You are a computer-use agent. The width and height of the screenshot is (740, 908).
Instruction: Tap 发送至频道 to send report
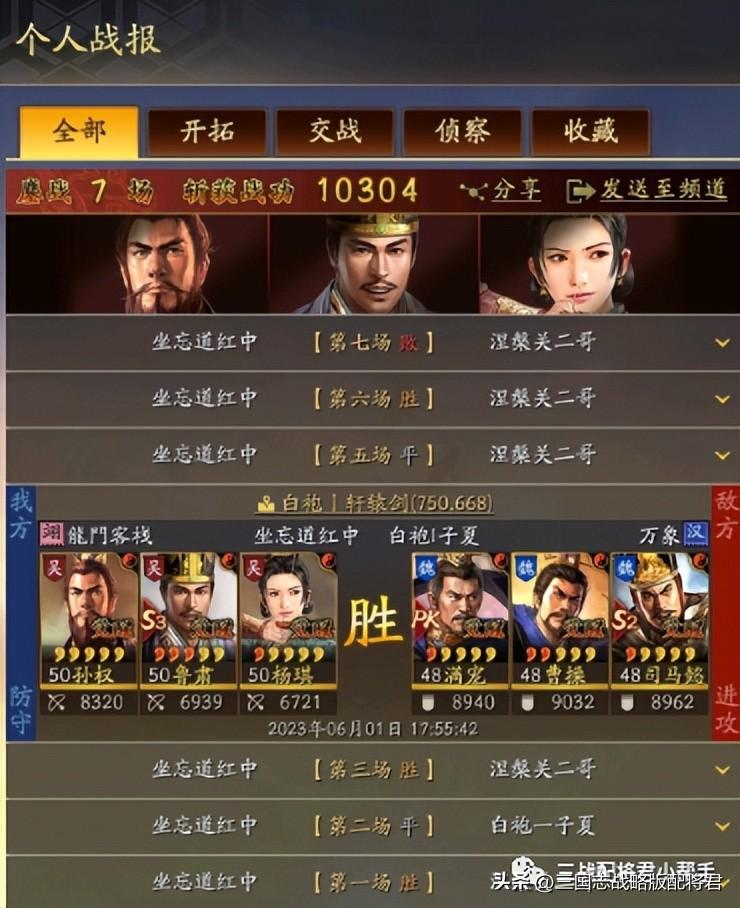[x=648, y=190]
